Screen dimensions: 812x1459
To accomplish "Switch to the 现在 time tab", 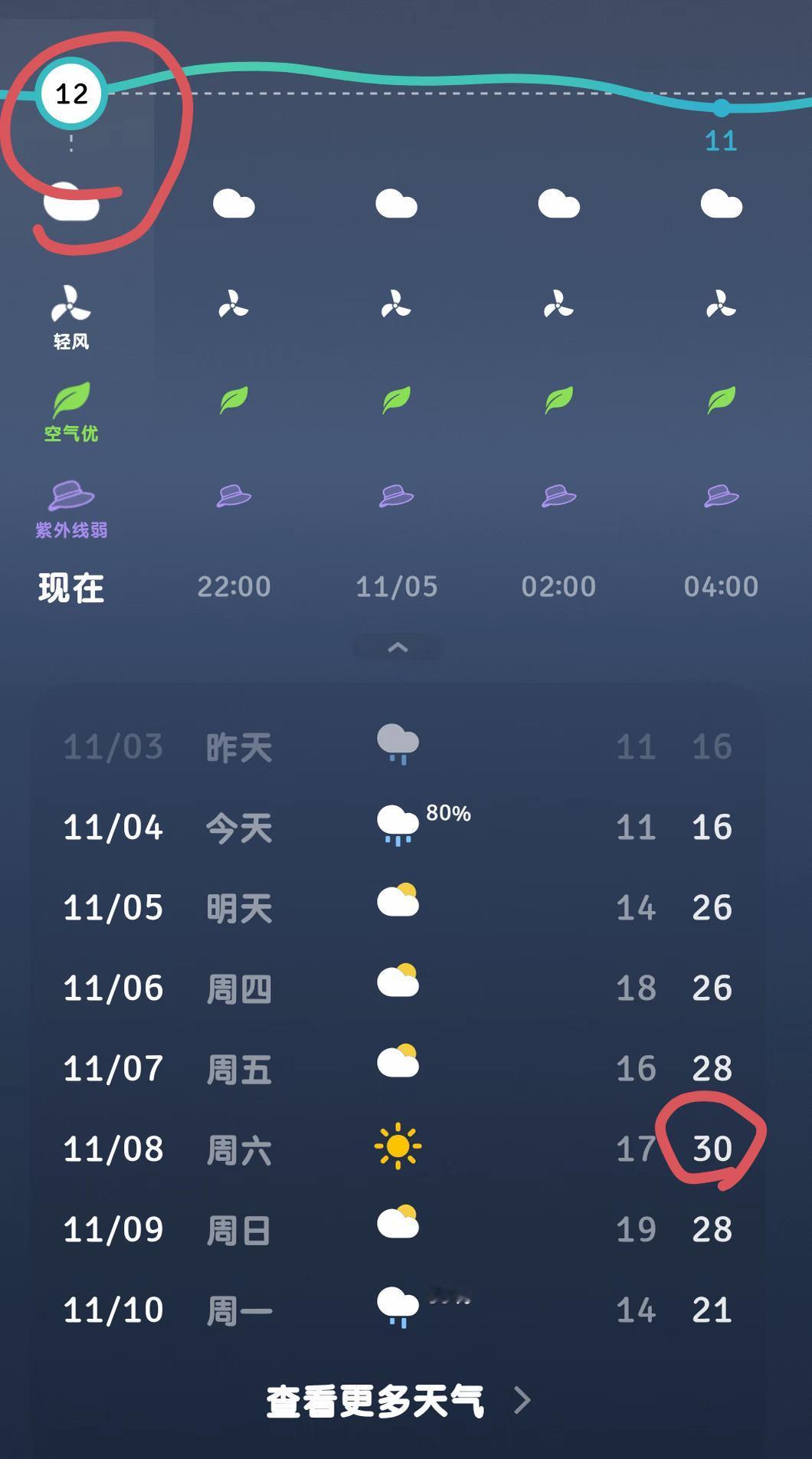I will (x=70, y=586).
